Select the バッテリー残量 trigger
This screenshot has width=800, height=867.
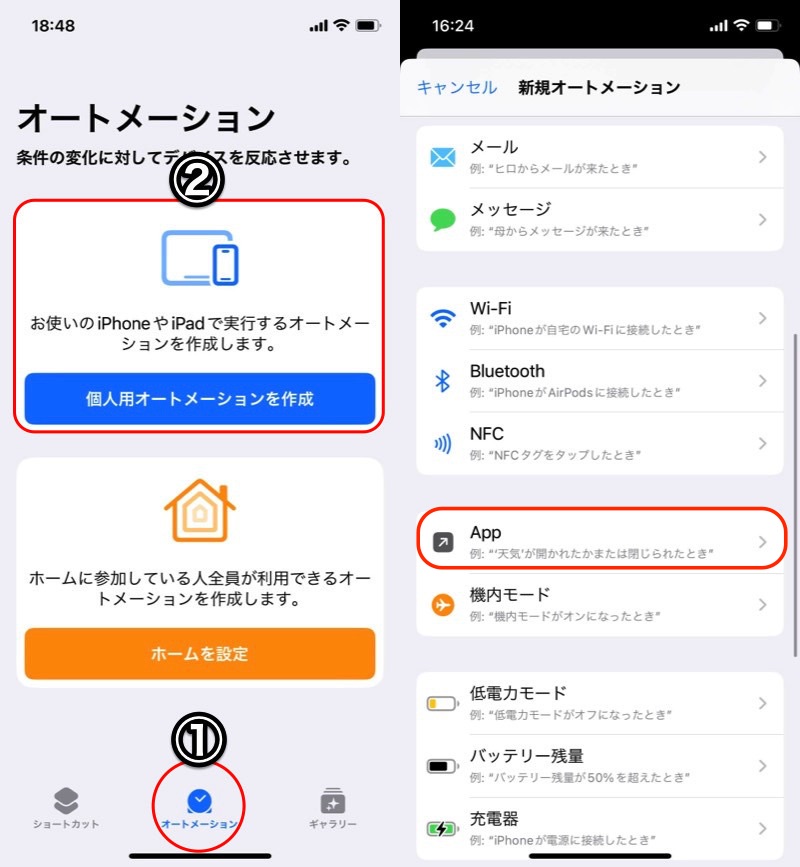pos(599,765)
